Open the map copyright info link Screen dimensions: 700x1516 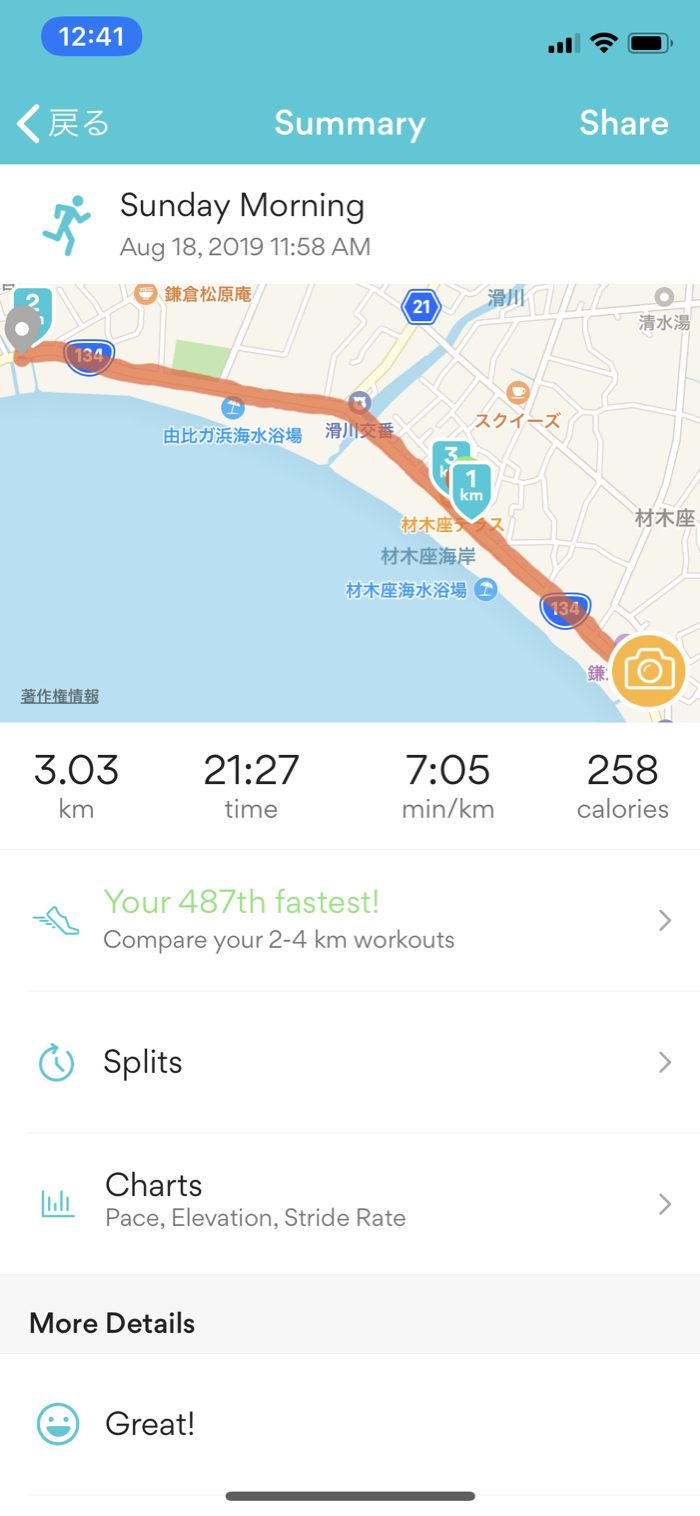pyautogui.click(x=60, y=696)
